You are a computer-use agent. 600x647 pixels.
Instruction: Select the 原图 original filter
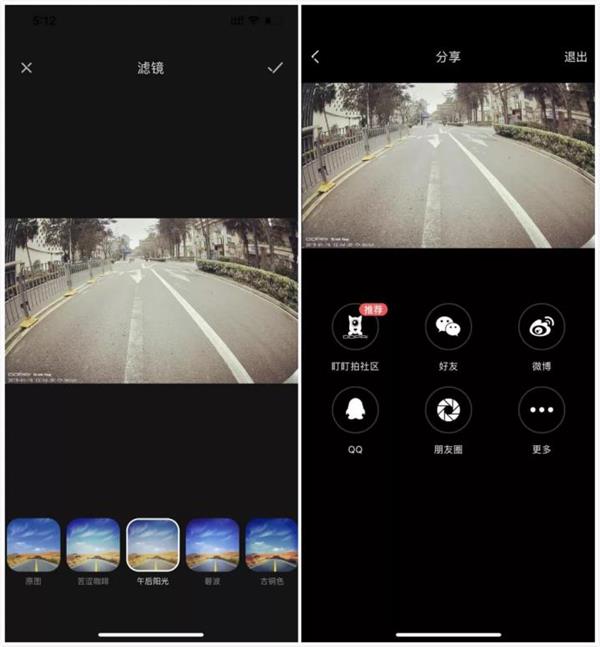coord(34,545)
